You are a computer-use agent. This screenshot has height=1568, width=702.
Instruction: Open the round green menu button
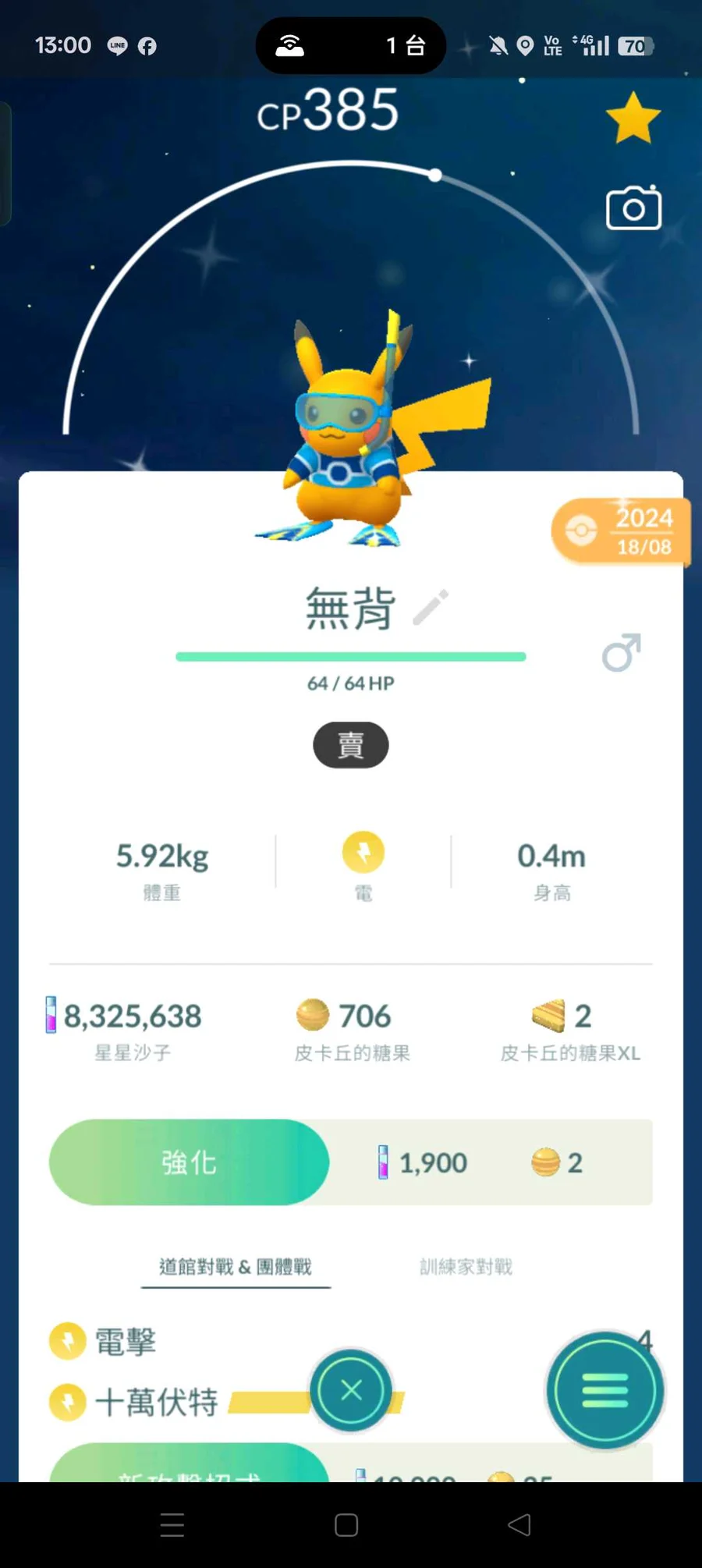(605, 1390)
